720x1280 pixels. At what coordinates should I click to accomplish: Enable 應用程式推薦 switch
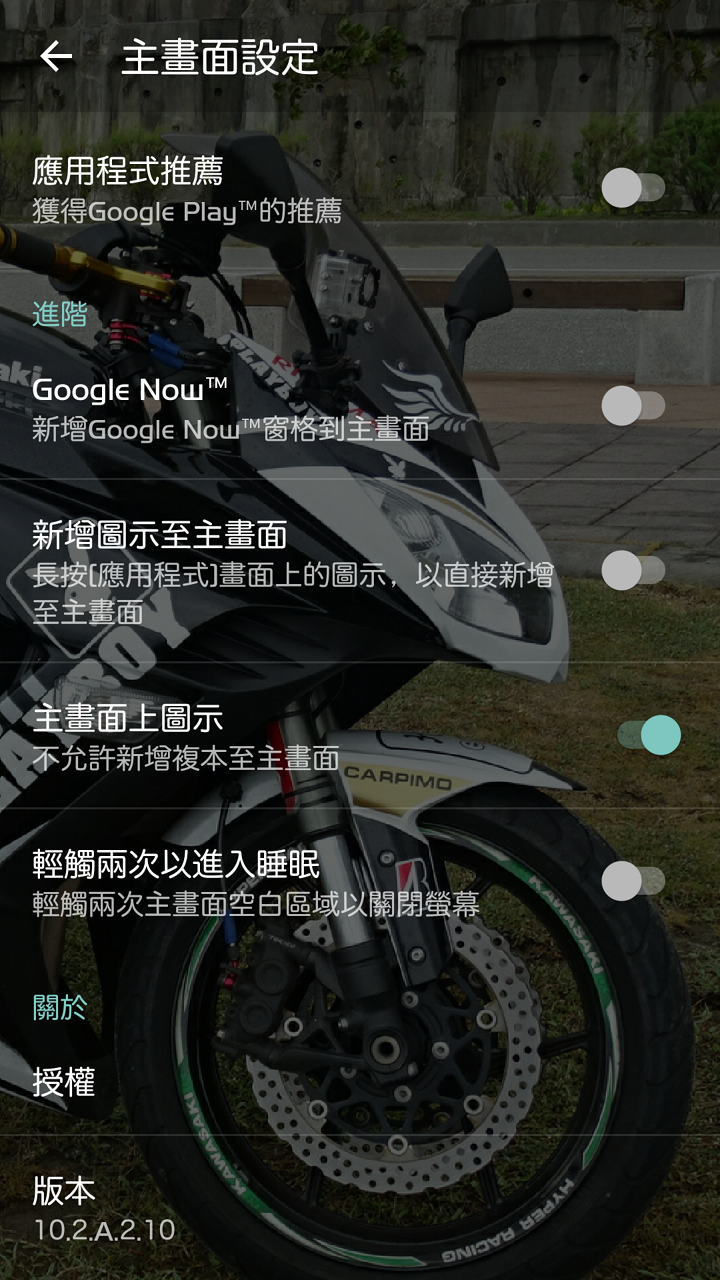pyautogui.click(x=634, y=188)
